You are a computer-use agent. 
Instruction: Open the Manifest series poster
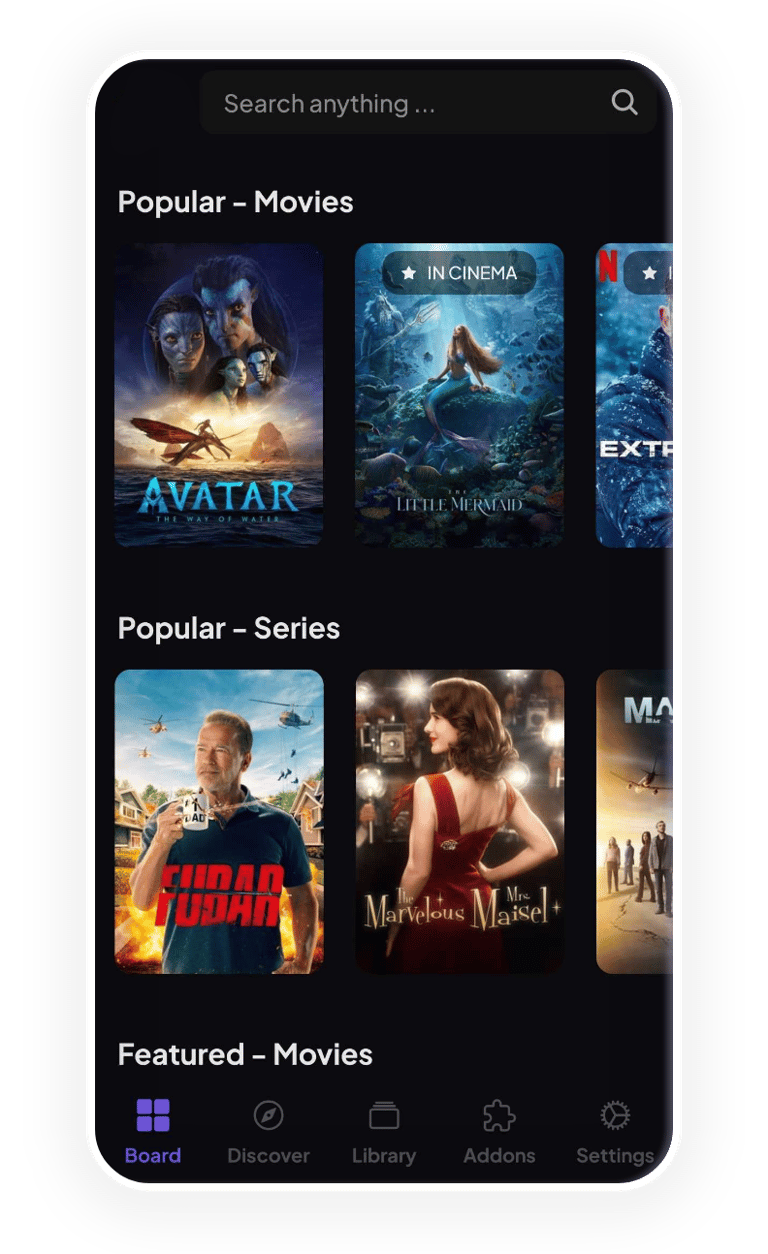click(x=634, y=821)
